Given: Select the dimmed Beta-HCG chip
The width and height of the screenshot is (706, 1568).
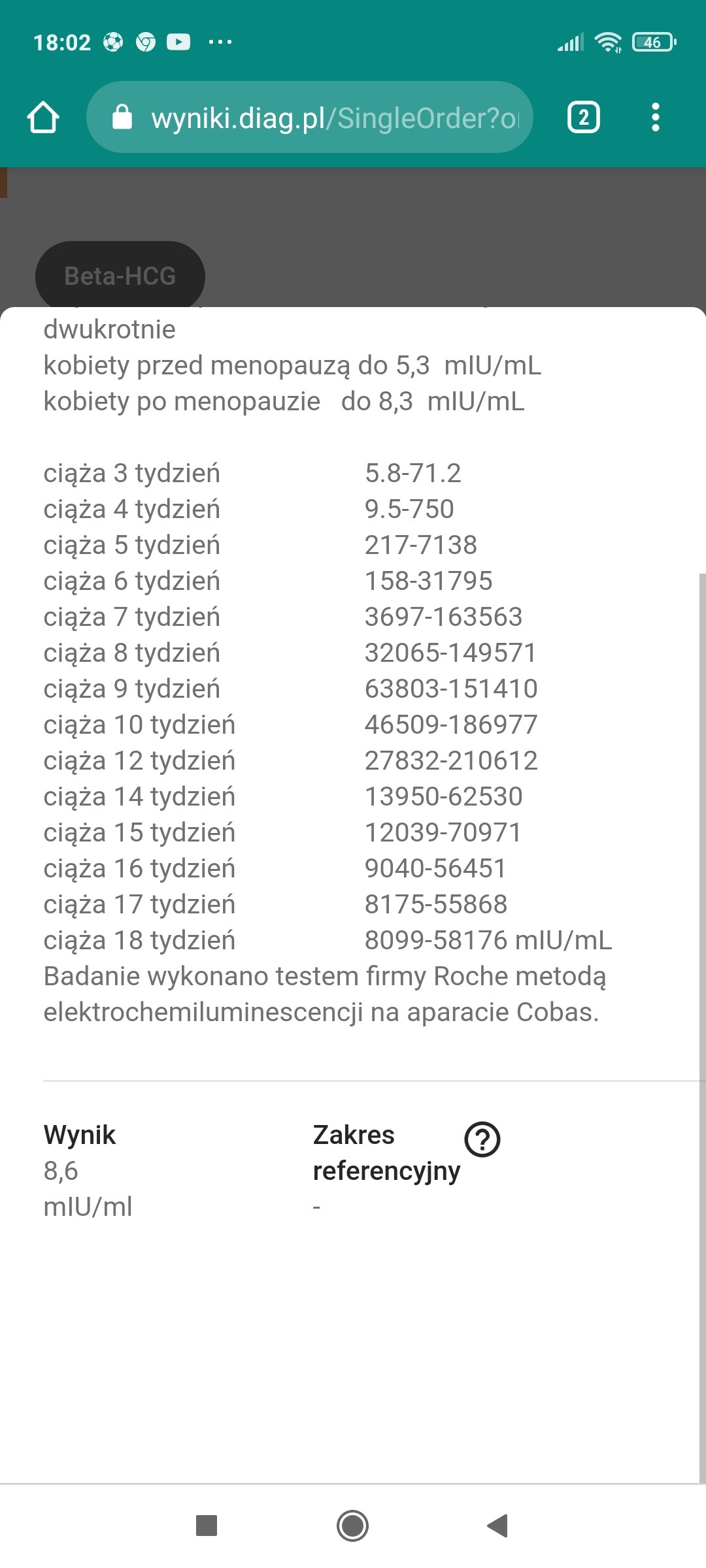Looking at the screenshot, I should (x=120, y=275).
